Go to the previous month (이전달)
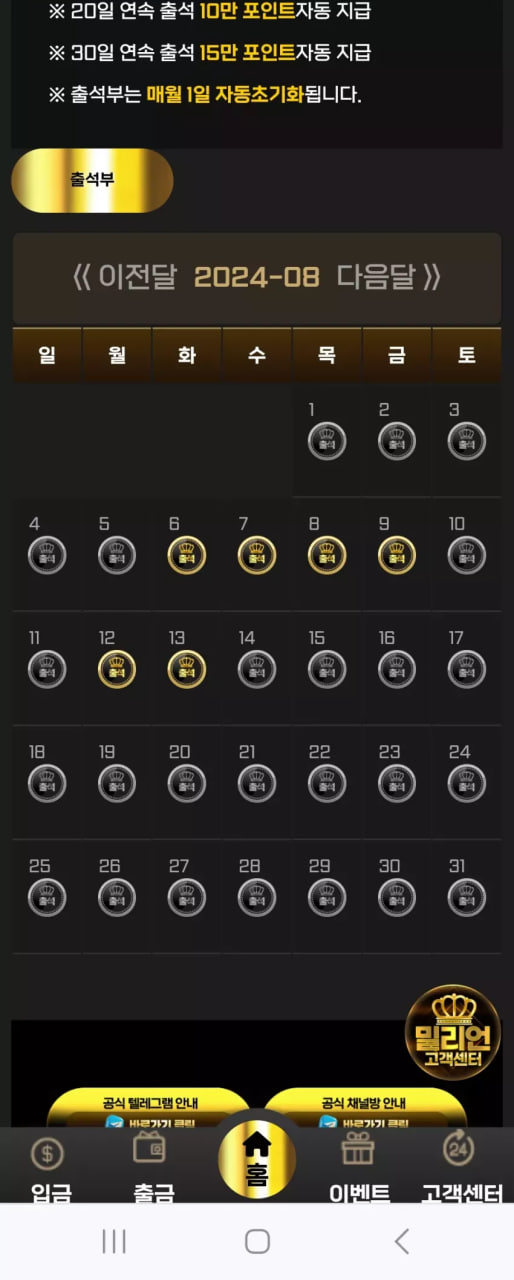This screenshot has width=514, height=1280. 126,277
